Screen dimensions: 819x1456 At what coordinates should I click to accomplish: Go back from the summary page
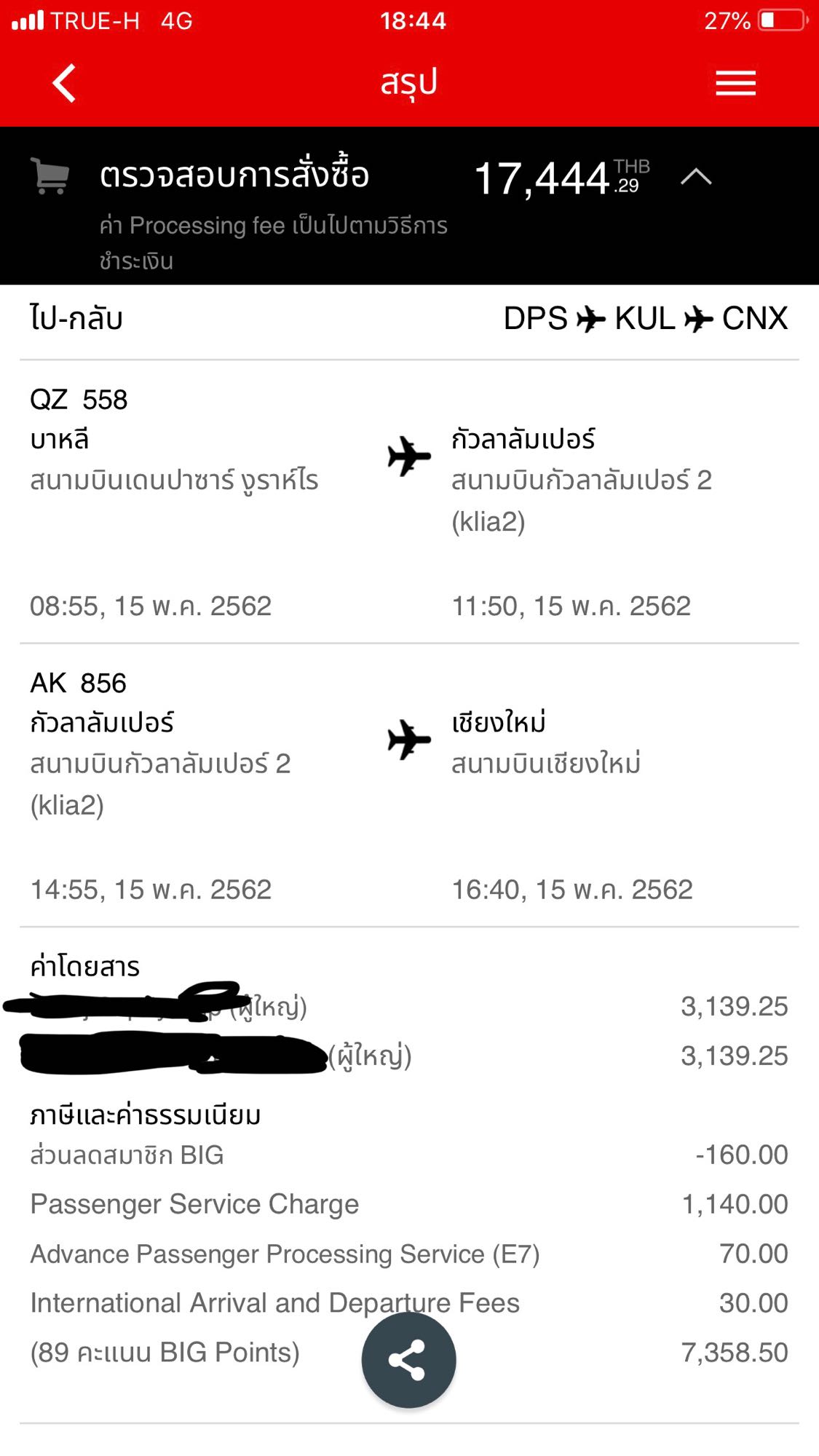click(64, 83)
